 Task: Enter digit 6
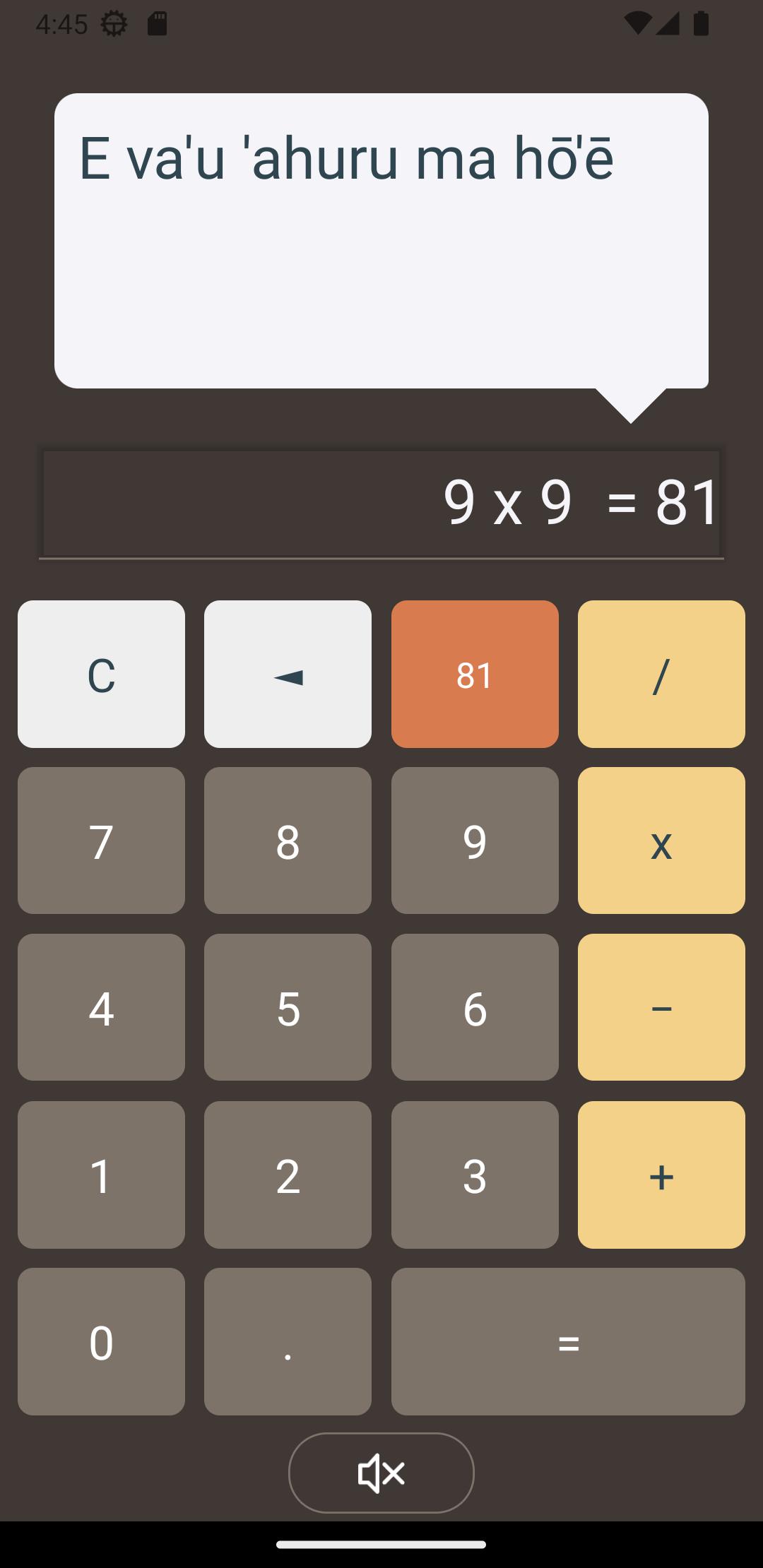point(475,1007)
